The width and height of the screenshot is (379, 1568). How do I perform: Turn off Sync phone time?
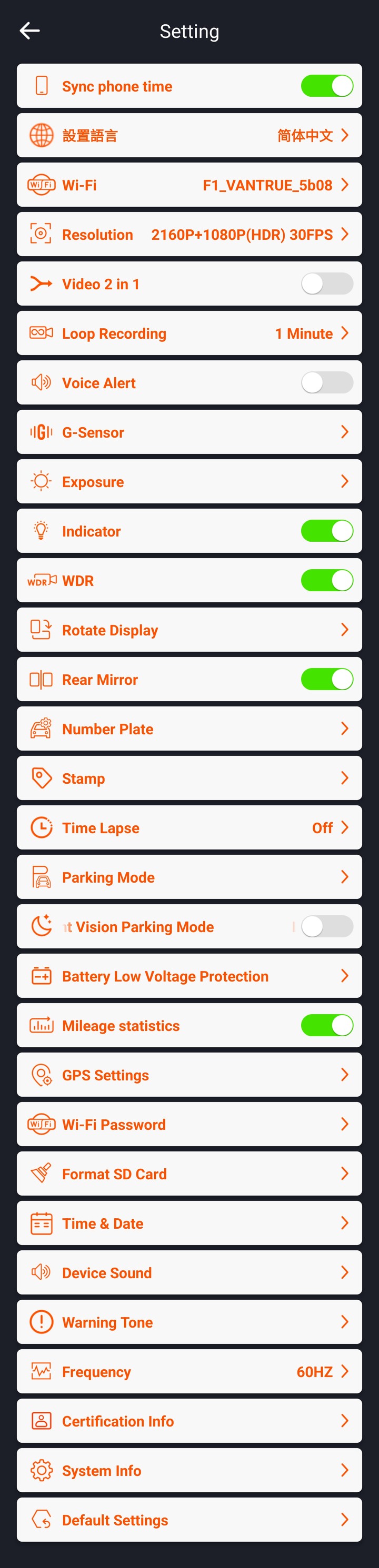(x=326, y=86)
